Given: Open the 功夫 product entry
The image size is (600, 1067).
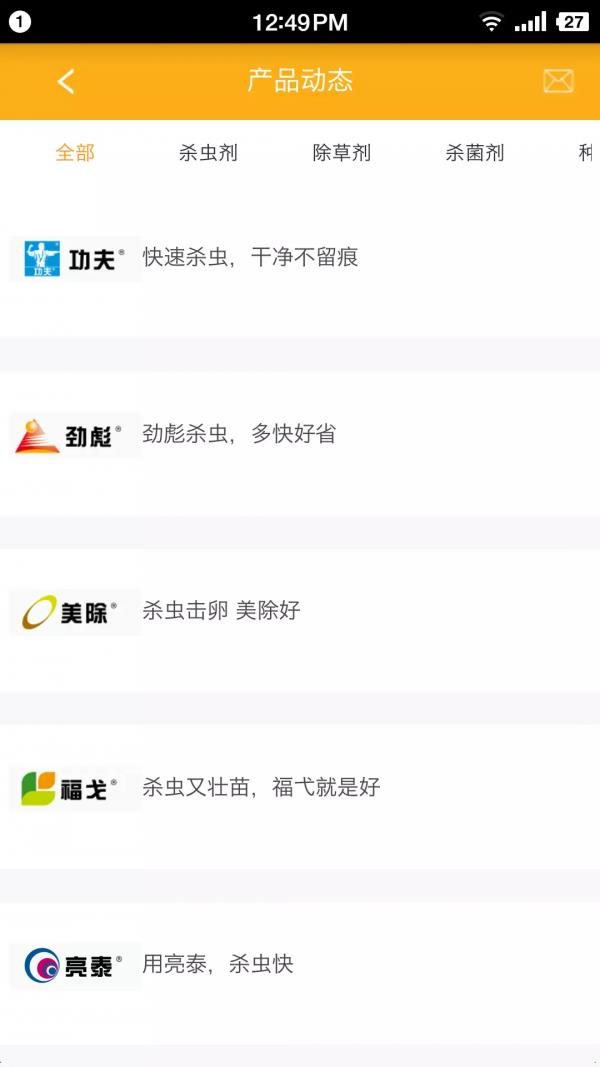Looking at the screenshot, I should (300, 259).
